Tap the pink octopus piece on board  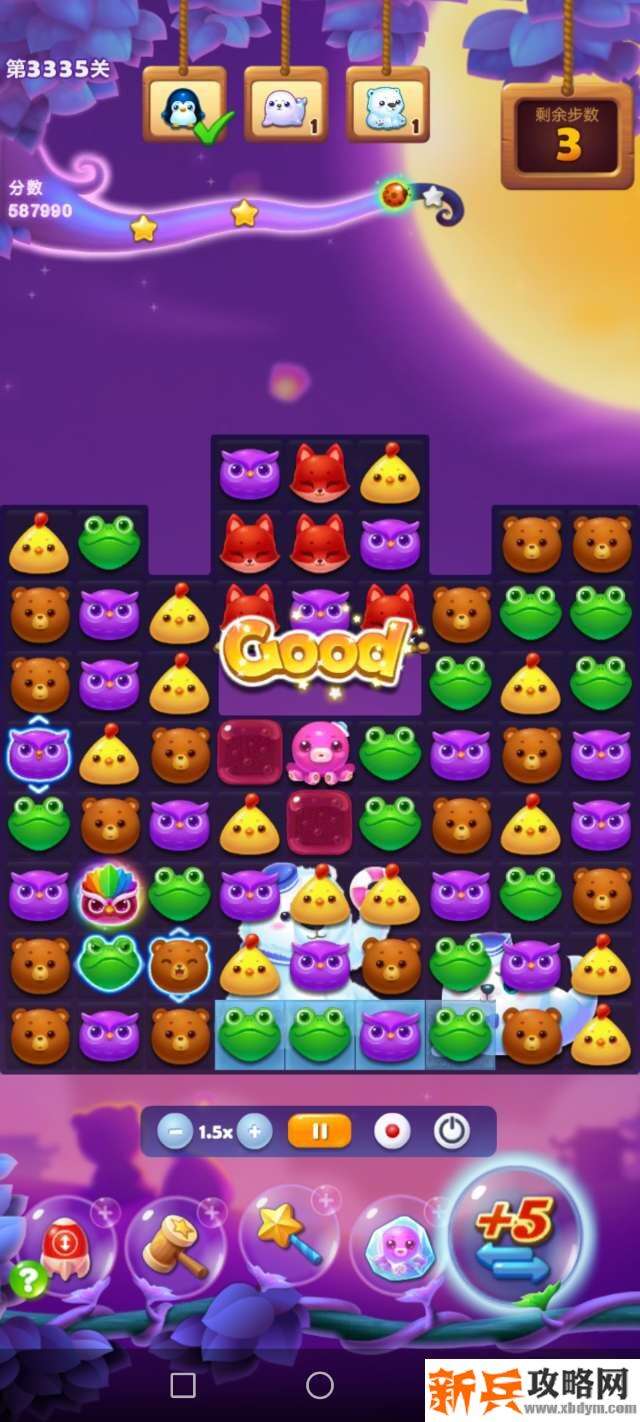pyautogui.click(x=320, y=753)
